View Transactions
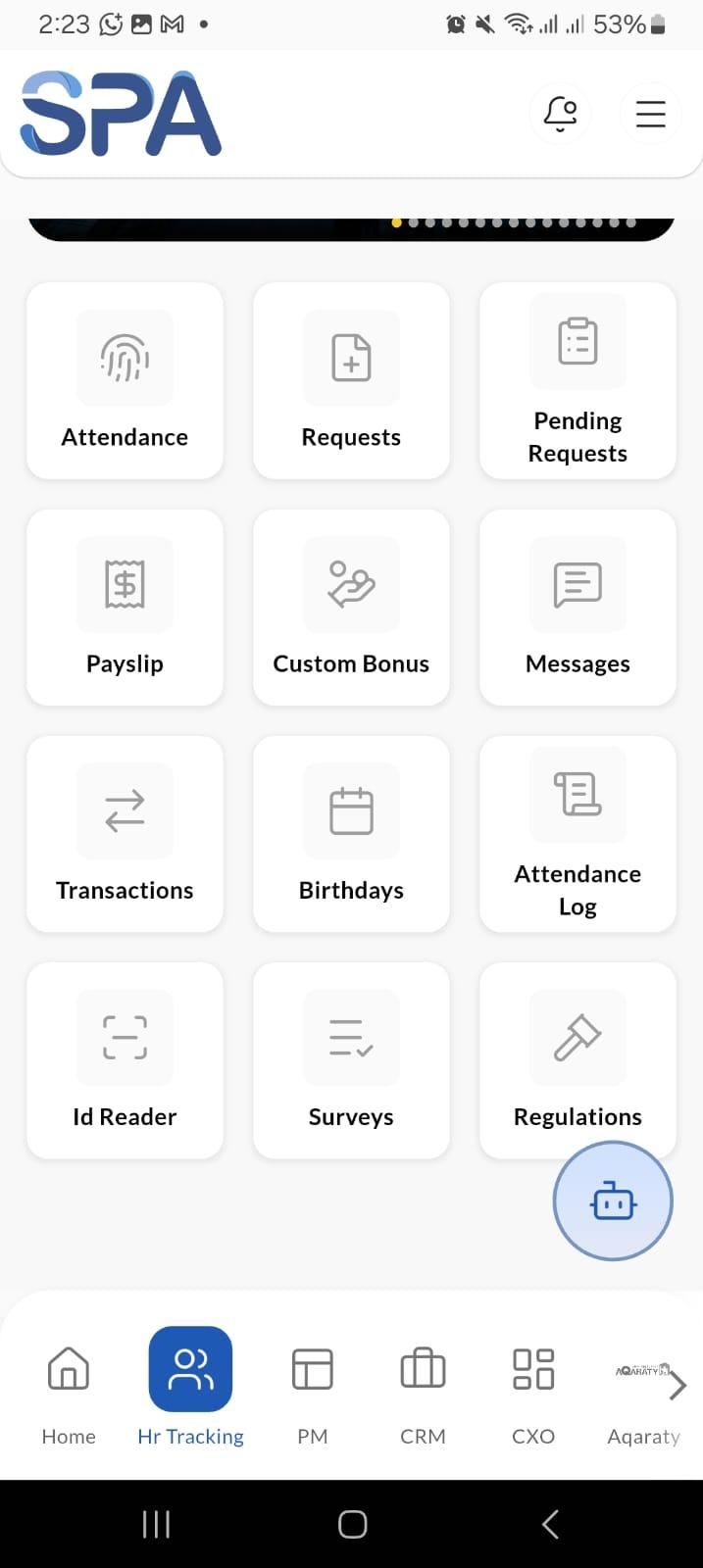 point(125,834)
